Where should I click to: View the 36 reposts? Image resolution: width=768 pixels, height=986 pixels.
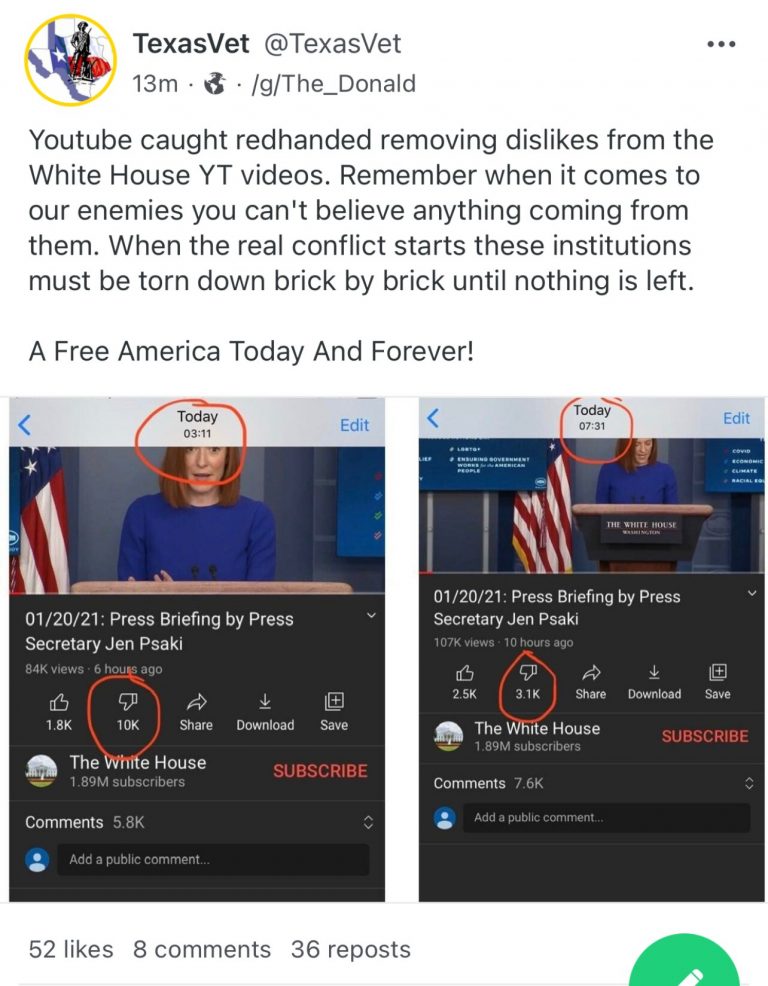350,949
